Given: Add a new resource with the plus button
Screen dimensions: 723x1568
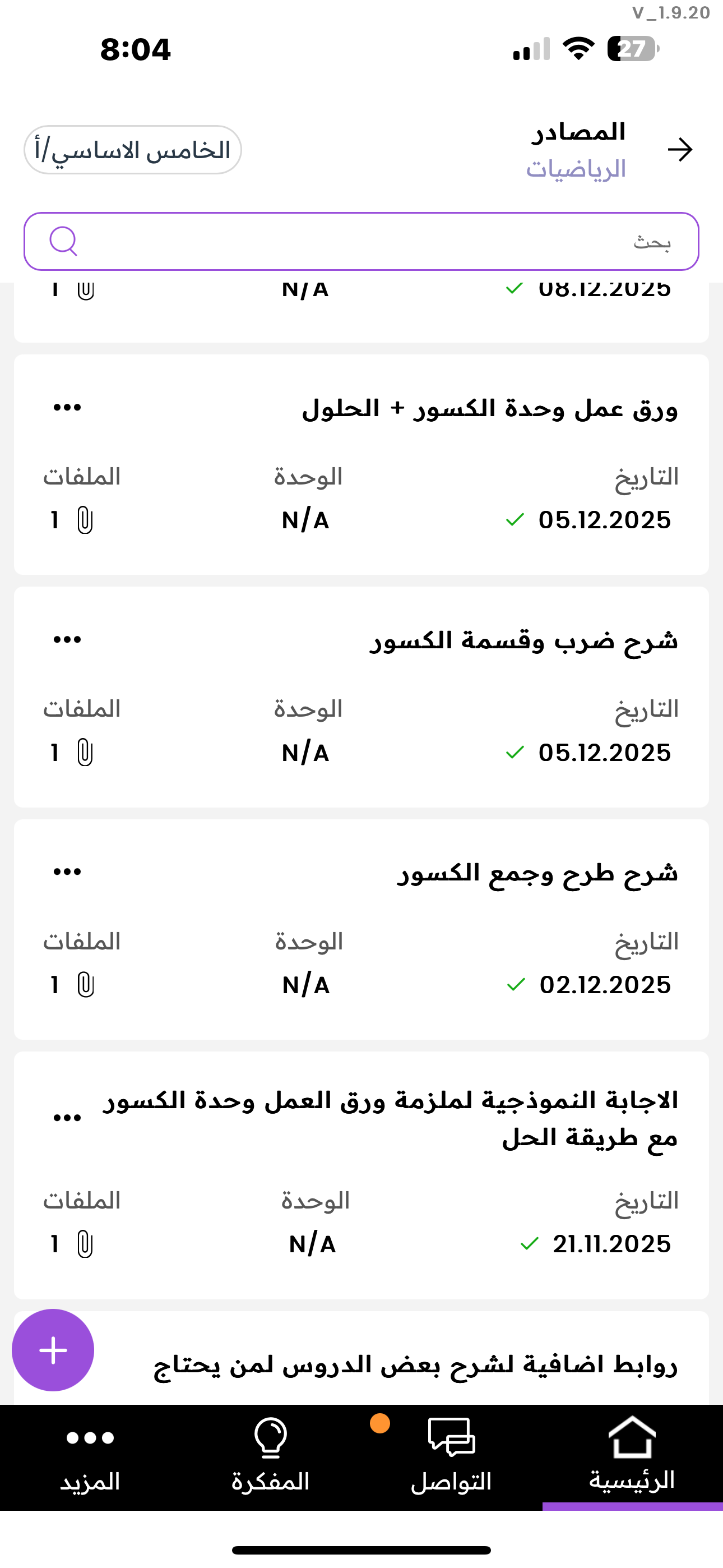Looking at the screenshot, I should point(53,1350).
